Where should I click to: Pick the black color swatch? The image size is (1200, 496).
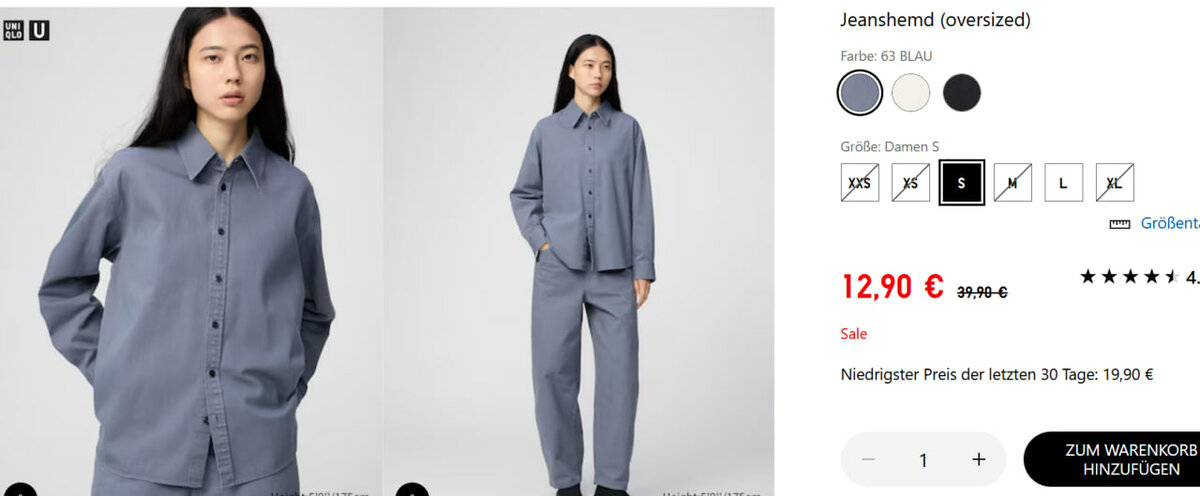[x=962, y=93]
